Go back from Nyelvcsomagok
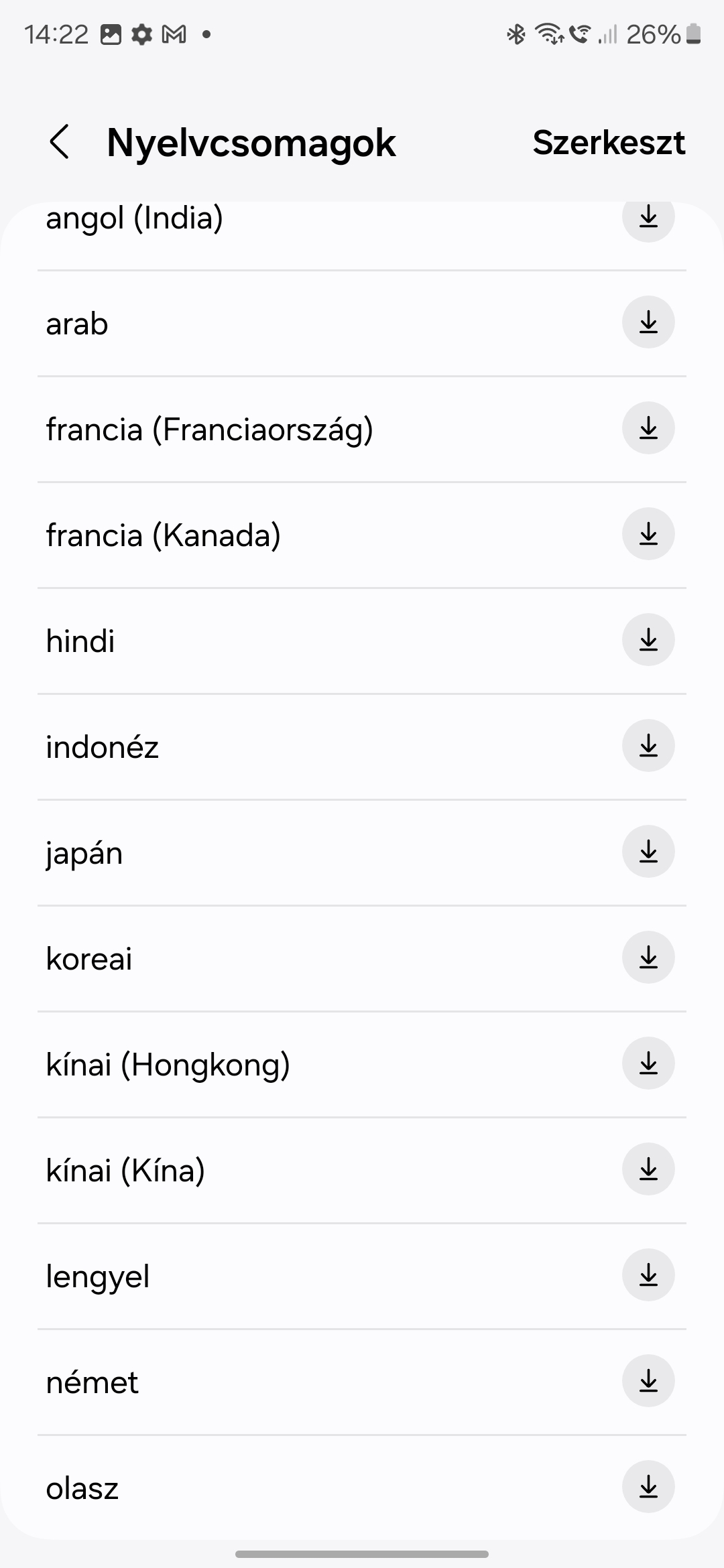 [60, 142]
